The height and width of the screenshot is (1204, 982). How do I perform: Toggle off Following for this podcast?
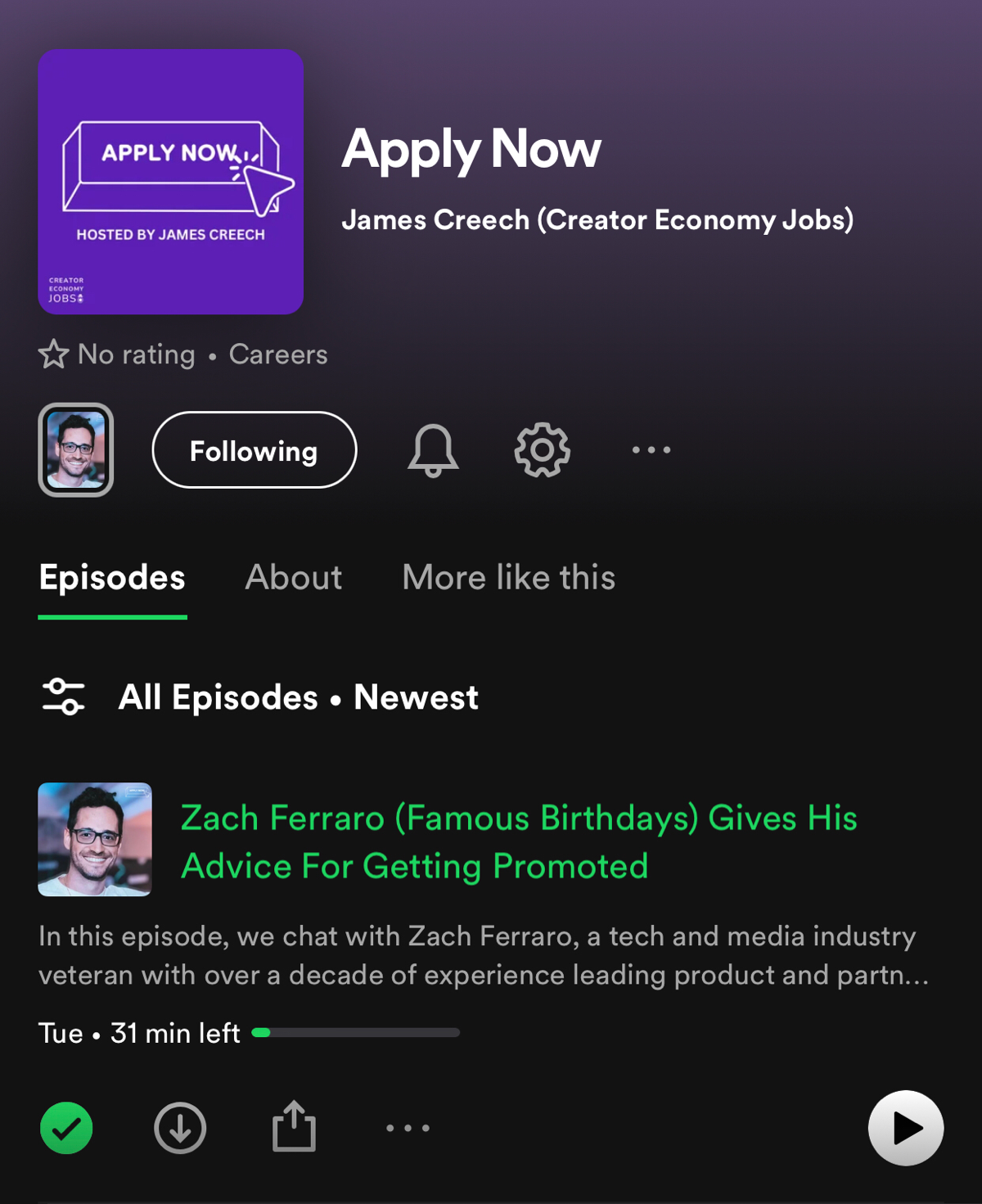tap(254, 449)
